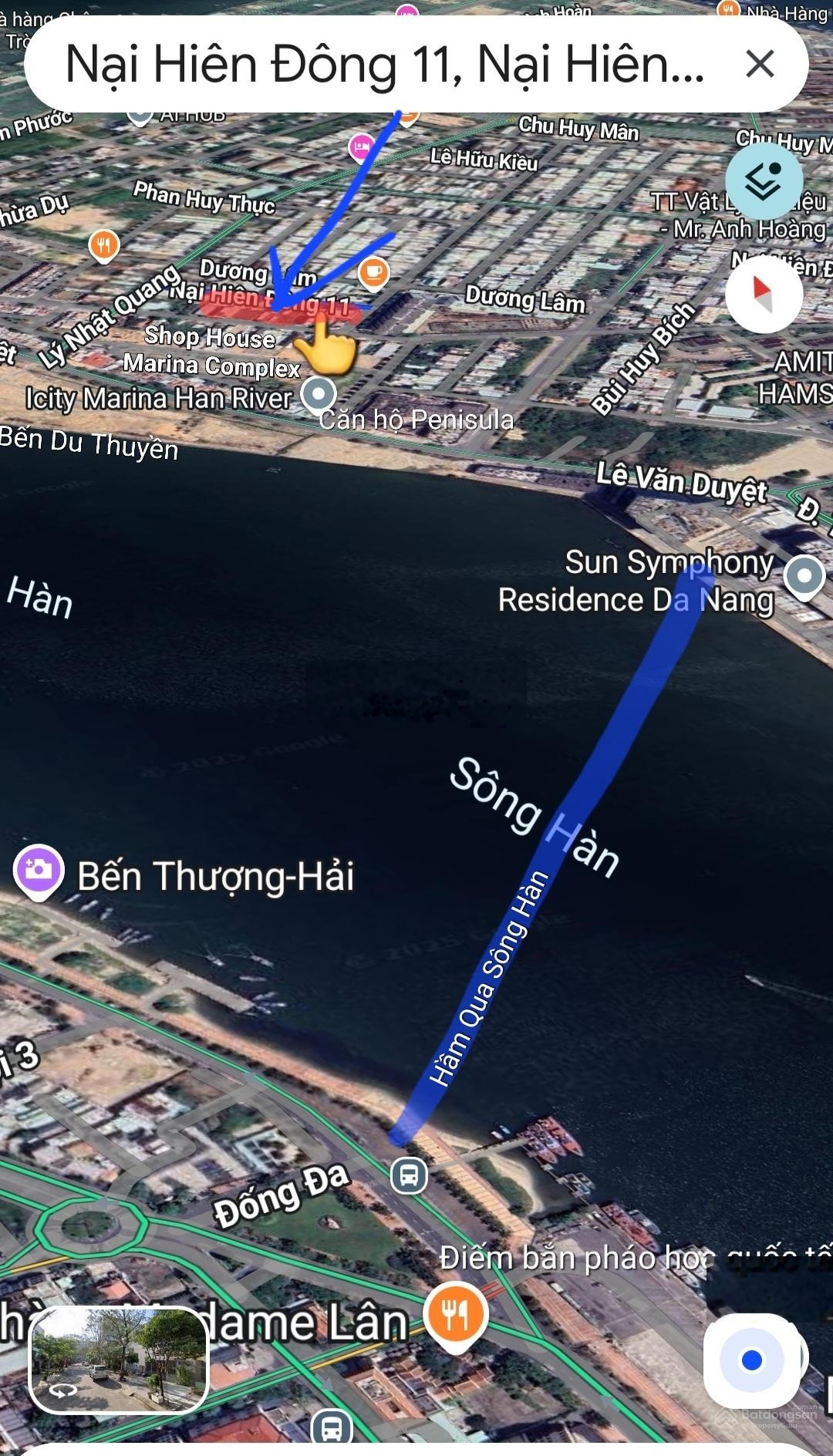The width and height of the screenshot is (833, 1456).
Task: Select the Sun Symphony Residence Da Nang pin
Action: (x=804, y=576)
